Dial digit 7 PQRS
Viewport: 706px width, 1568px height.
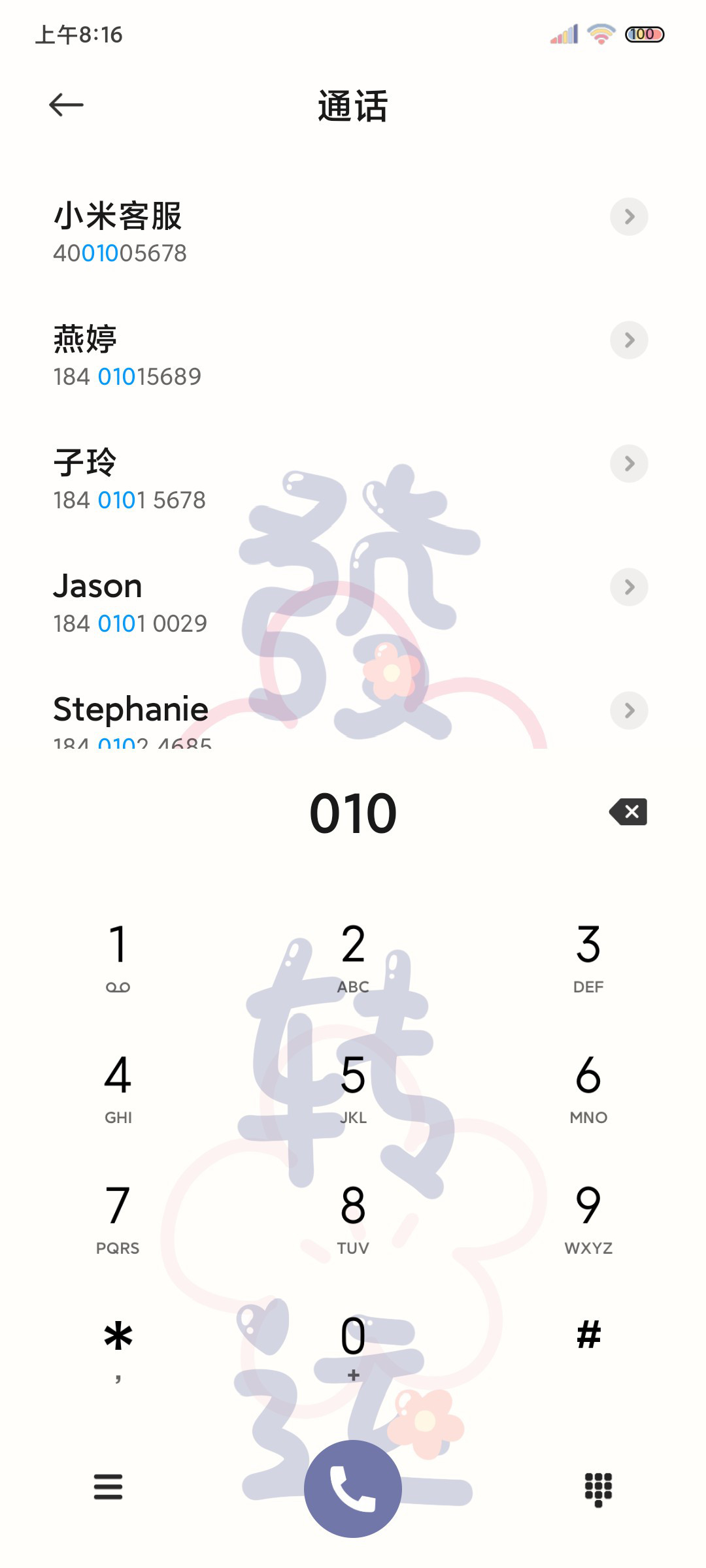pos(118,1218)
